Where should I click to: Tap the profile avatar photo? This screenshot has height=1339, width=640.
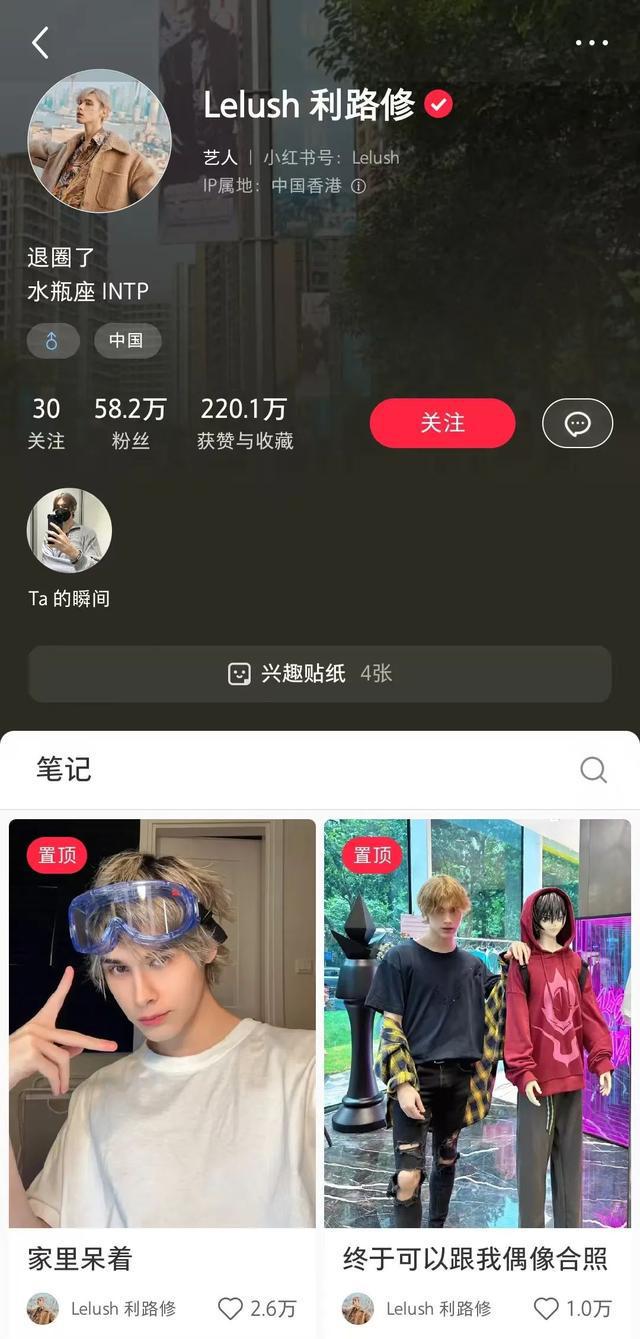[x=99, y=141]
